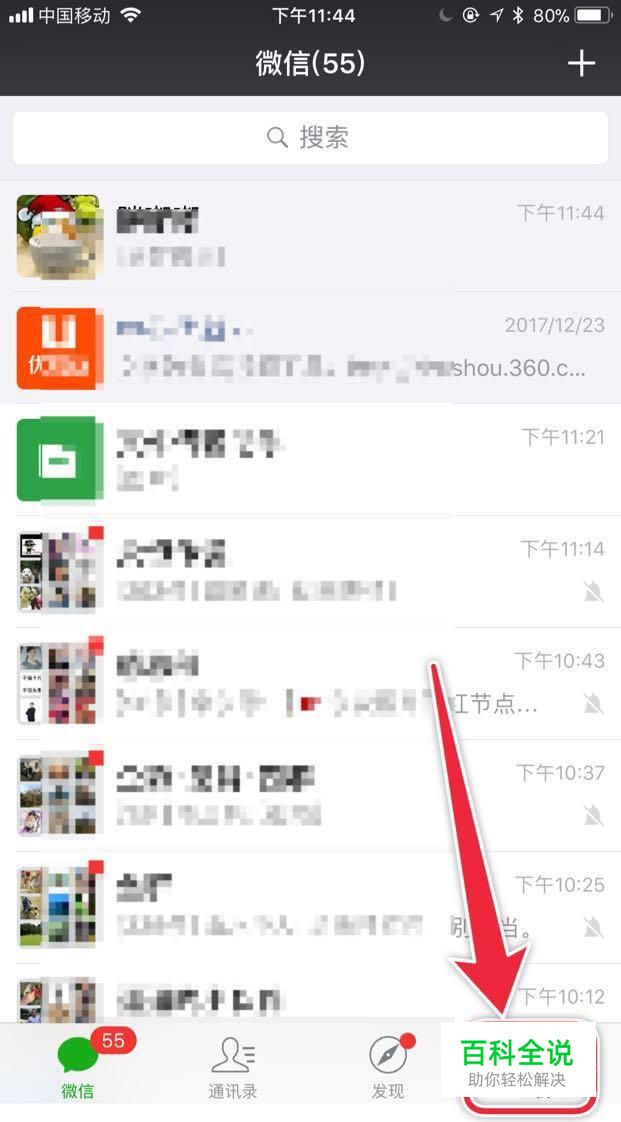Open the plus menu in the header
Viewport: 621px width, 1122px height.
581,64
